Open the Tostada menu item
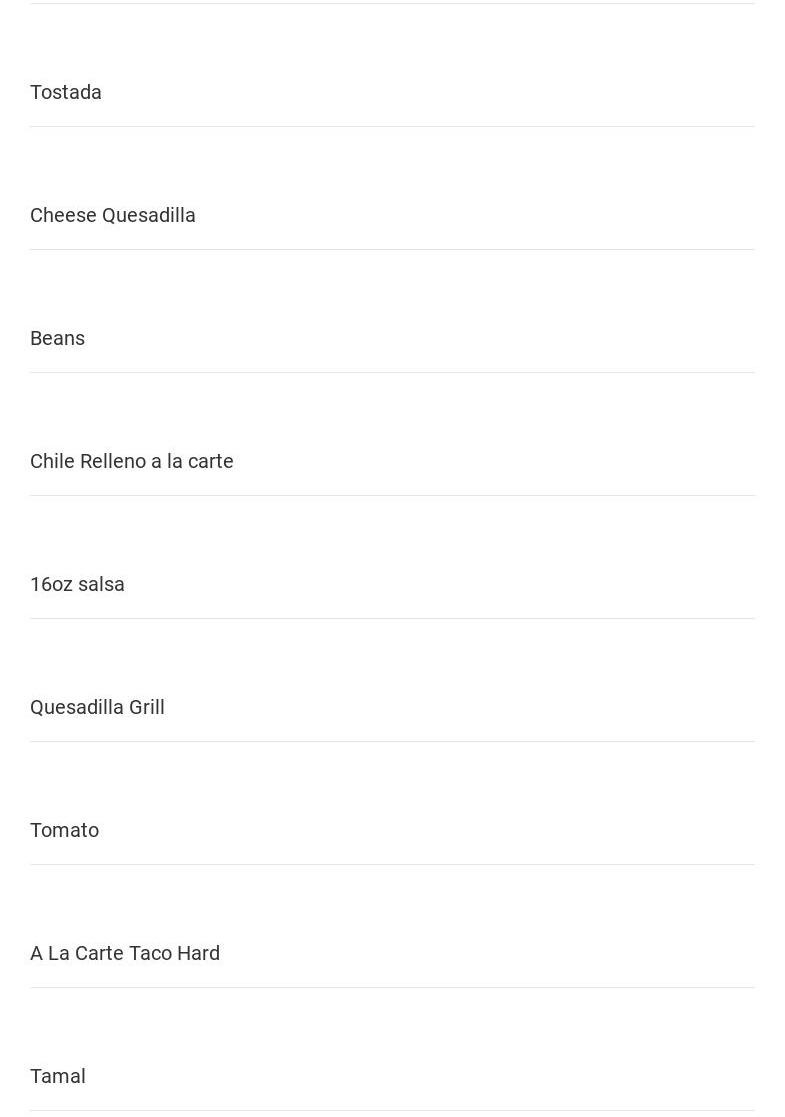785x1117 pixels. coord(66,92)
